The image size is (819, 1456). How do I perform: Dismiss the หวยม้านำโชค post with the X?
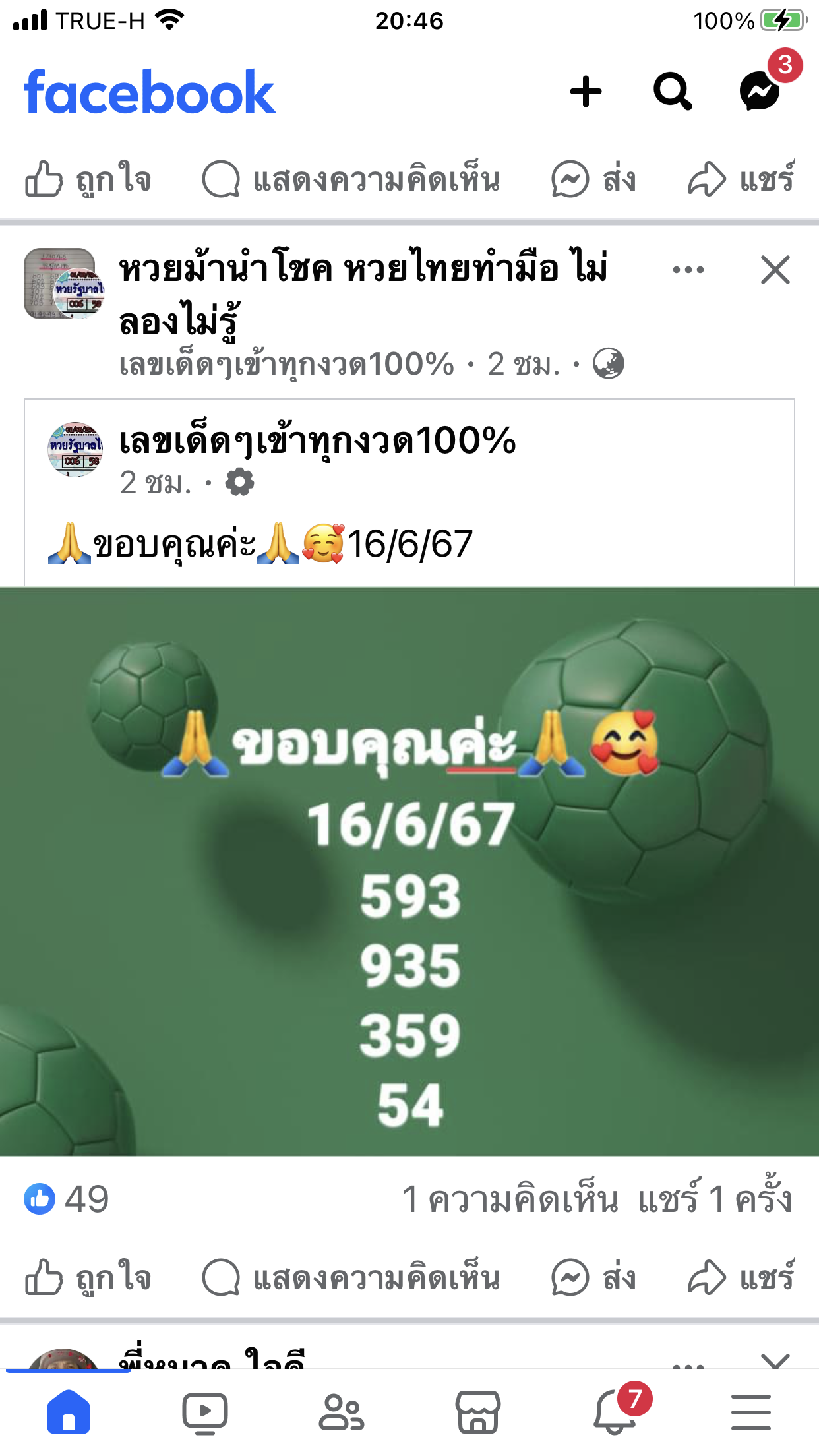pyautogui.click(x=775, y=270)
